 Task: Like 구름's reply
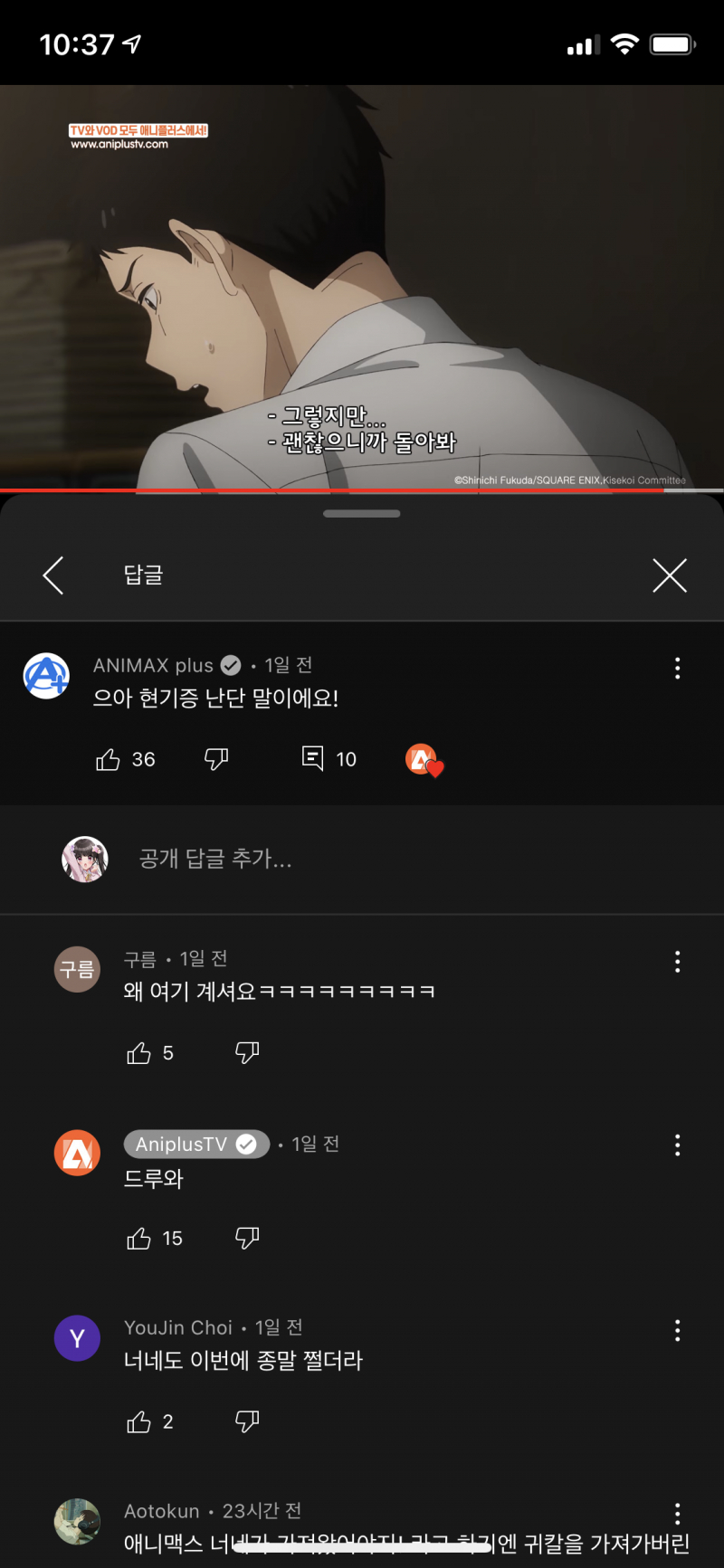[x=139, y=1053]
